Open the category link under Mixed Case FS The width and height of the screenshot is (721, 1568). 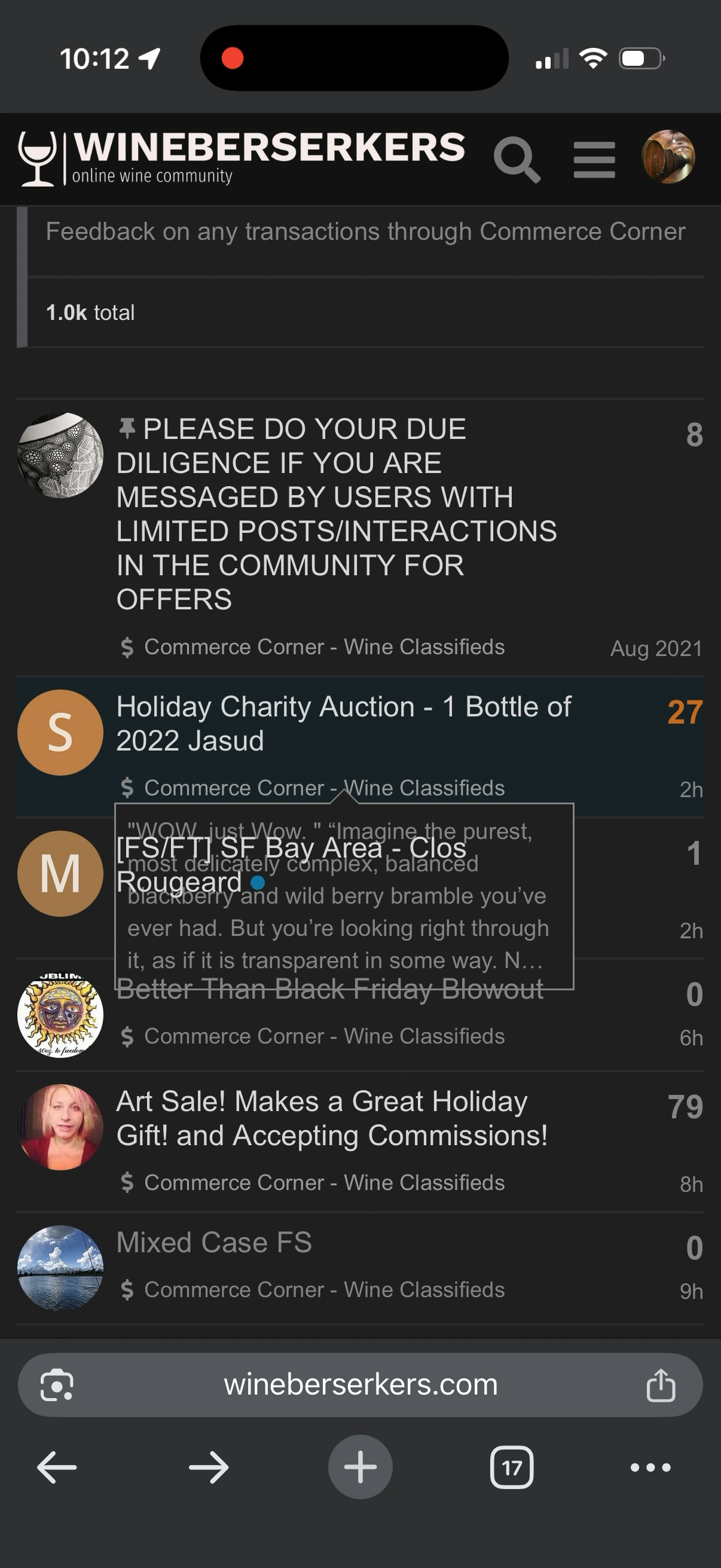[x=323, y=1289]
